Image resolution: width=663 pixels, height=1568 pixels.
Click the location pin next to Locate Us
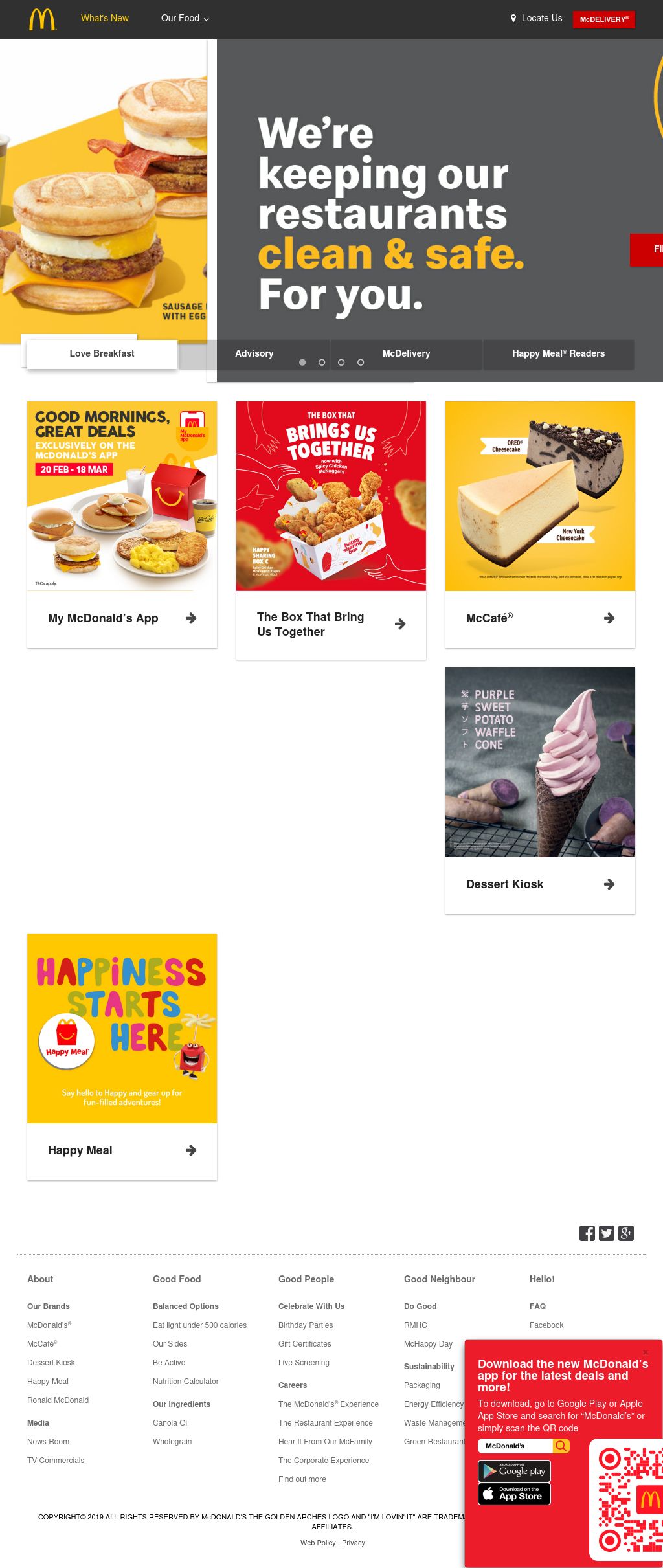[513, 18]
